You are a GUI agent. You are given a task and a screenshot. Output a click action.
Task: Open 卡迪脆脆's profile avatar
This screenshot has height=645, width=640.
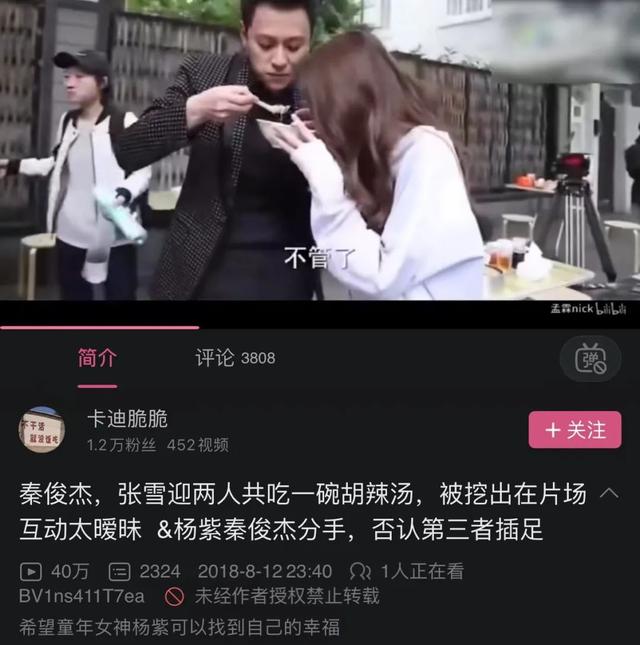coord(41,430)
